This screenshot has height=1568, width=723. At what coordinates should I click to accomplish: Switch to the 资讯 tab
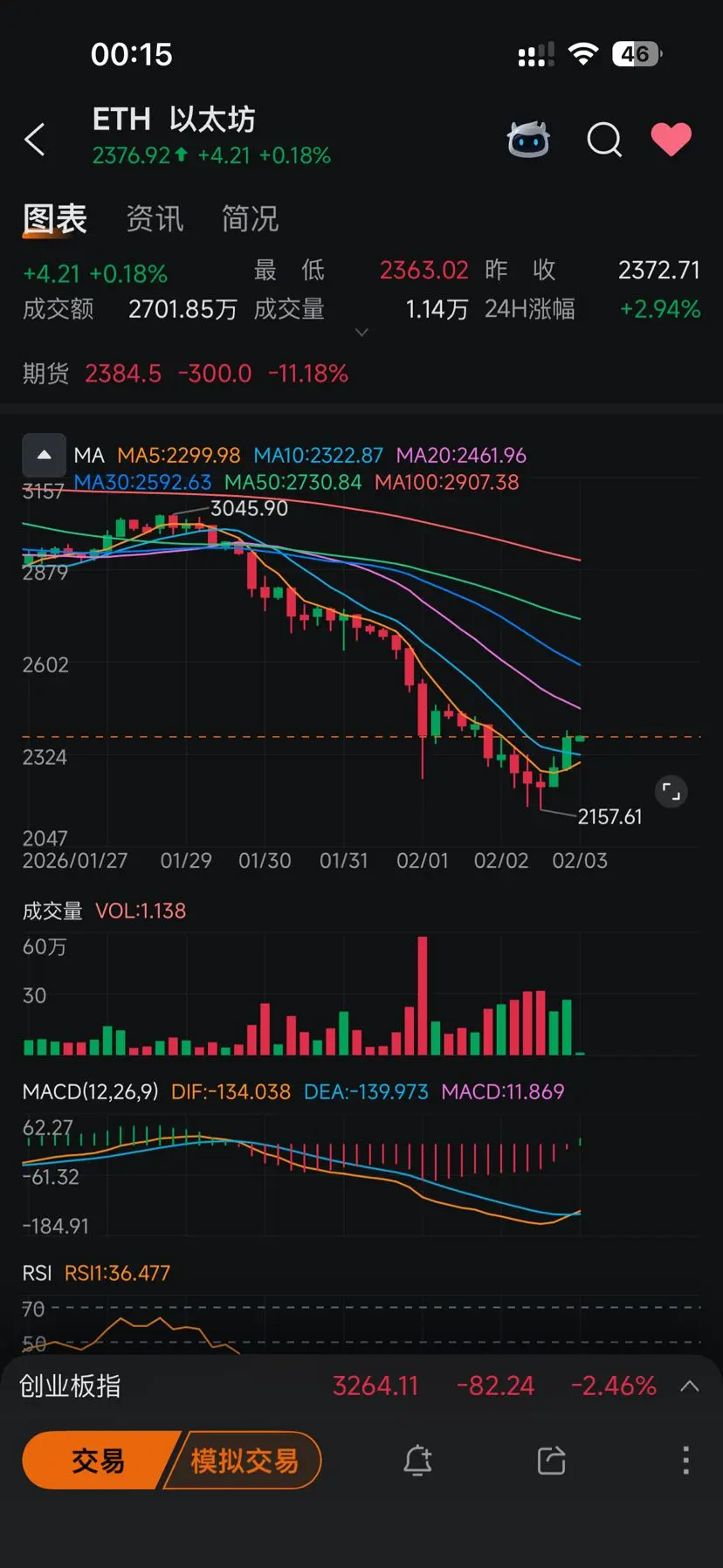click(x=155, y=218)
